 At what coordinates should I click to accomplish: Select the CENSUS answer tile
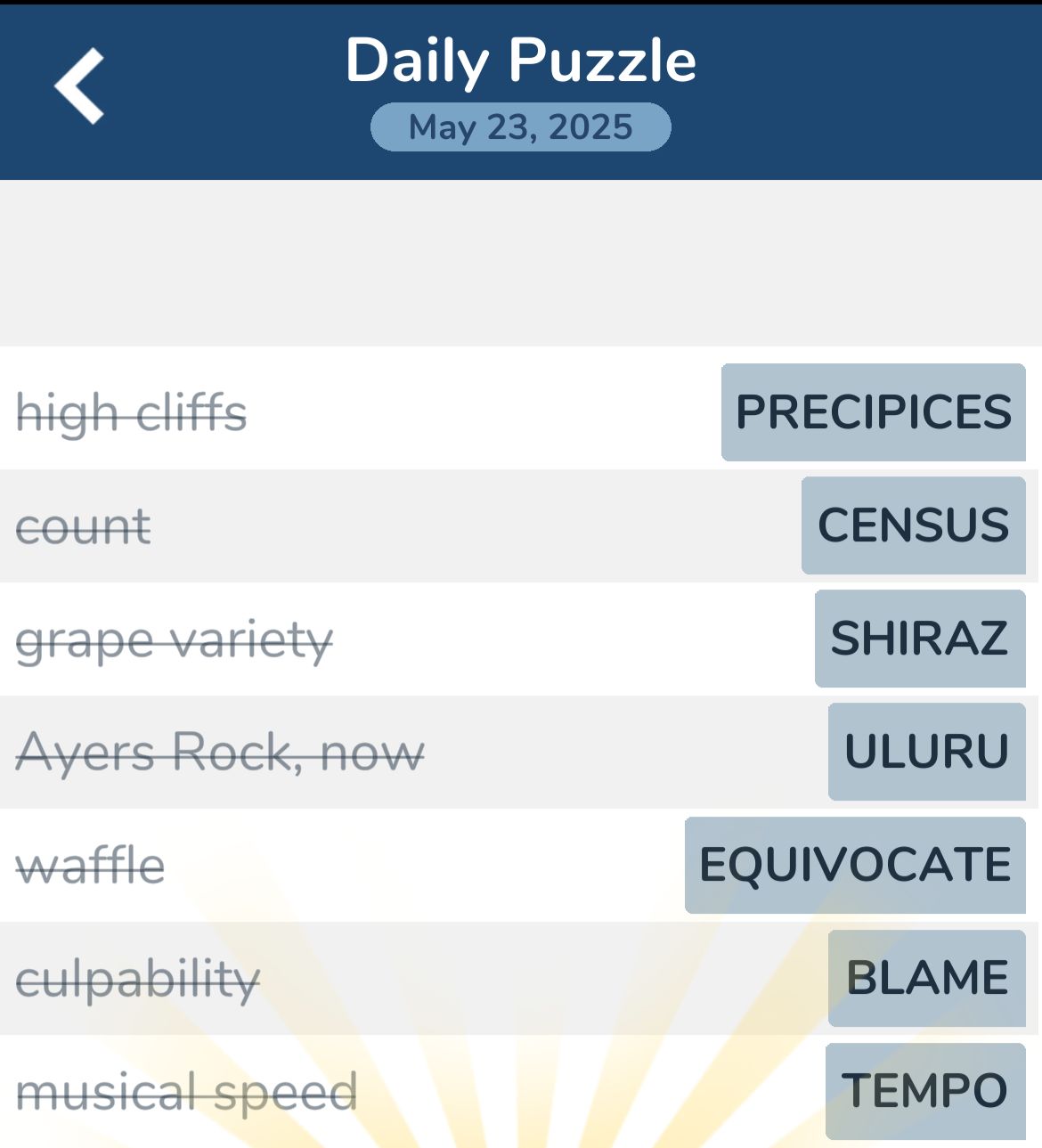point(913,525)
